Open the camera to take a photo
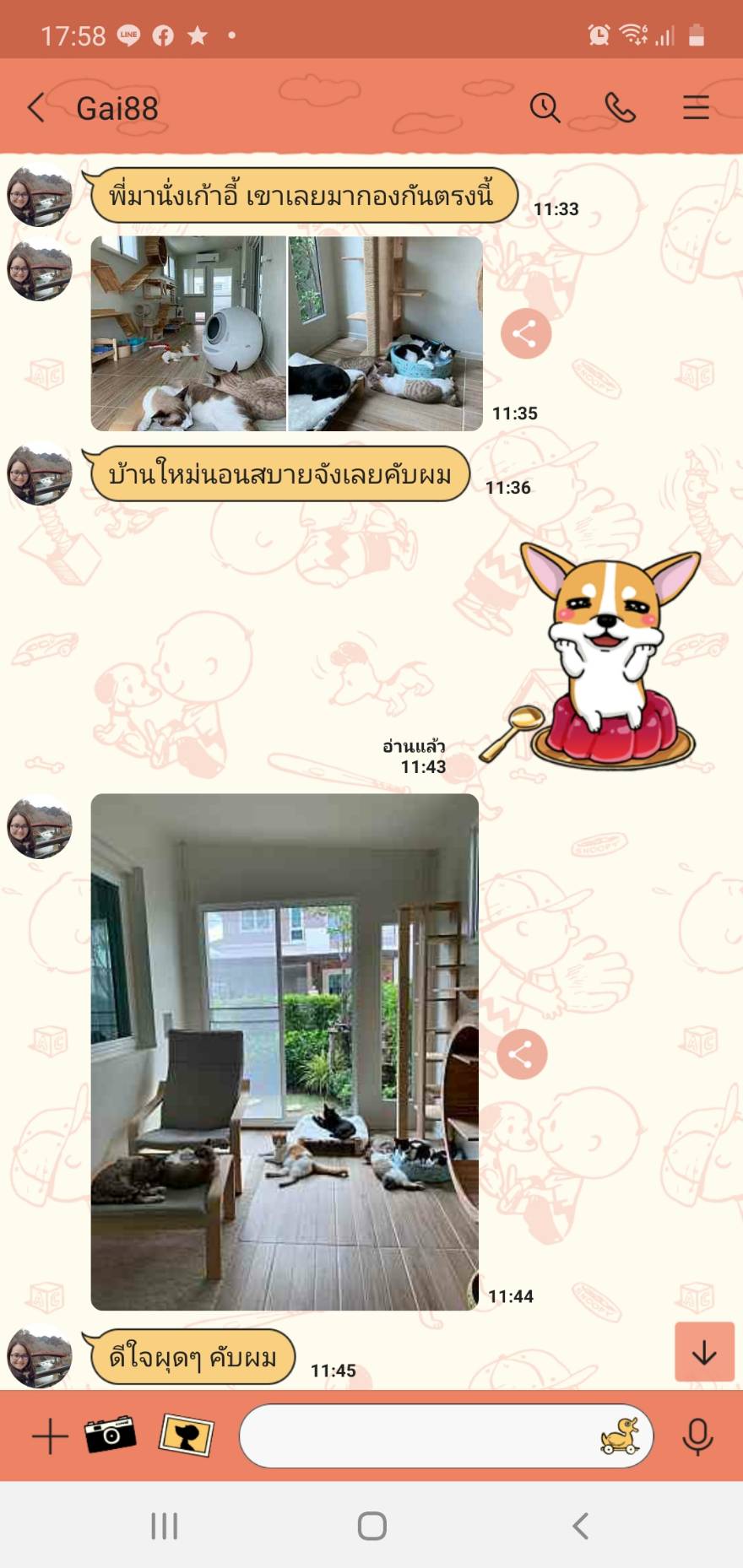The image size is (743, 1568). [111, 1435]
